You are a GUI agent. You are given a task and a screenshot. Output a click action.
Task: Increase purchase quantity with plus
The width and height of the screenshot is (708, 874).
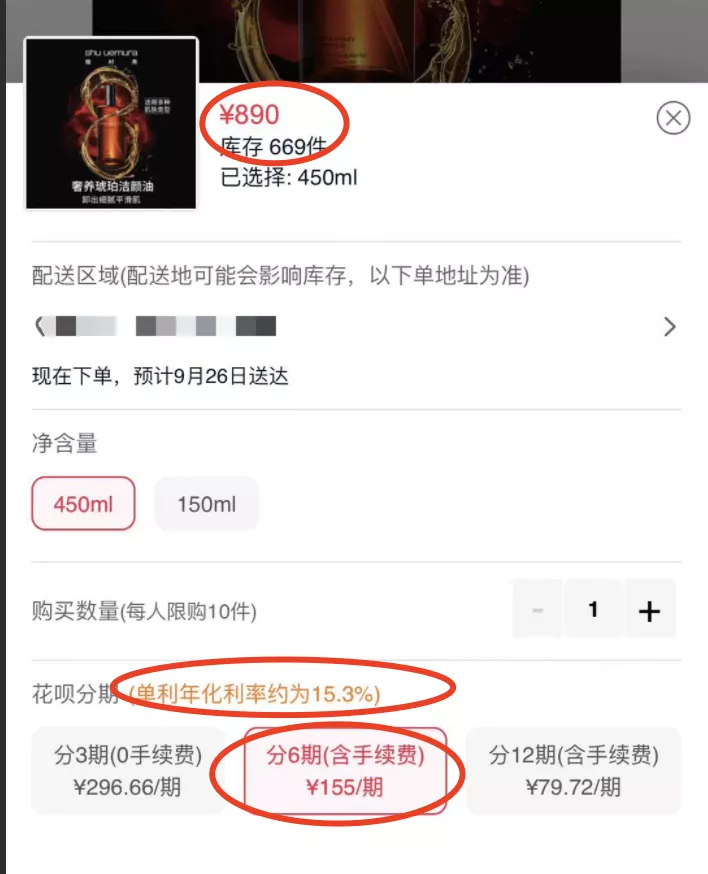650,609
